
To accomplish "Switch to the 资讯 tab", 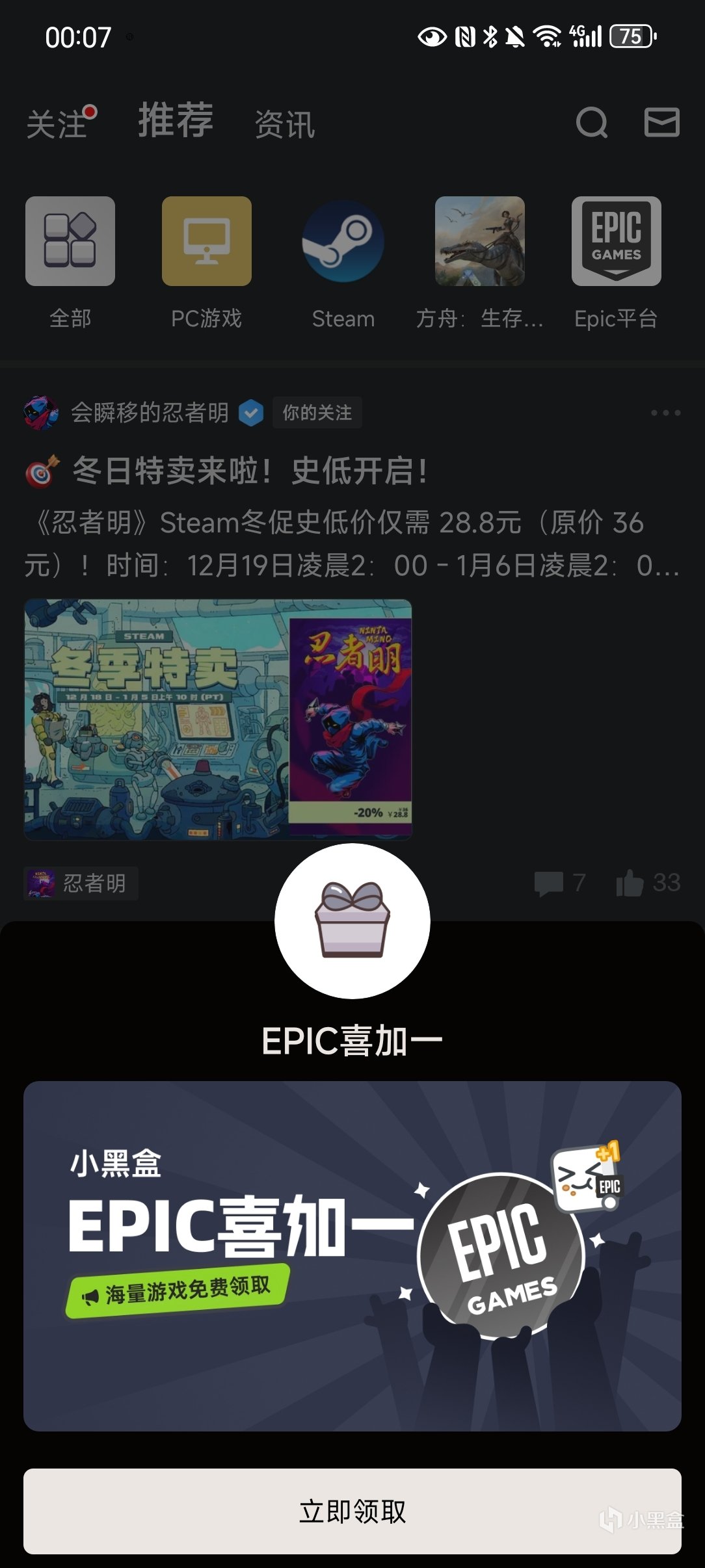I will [284, 124].
